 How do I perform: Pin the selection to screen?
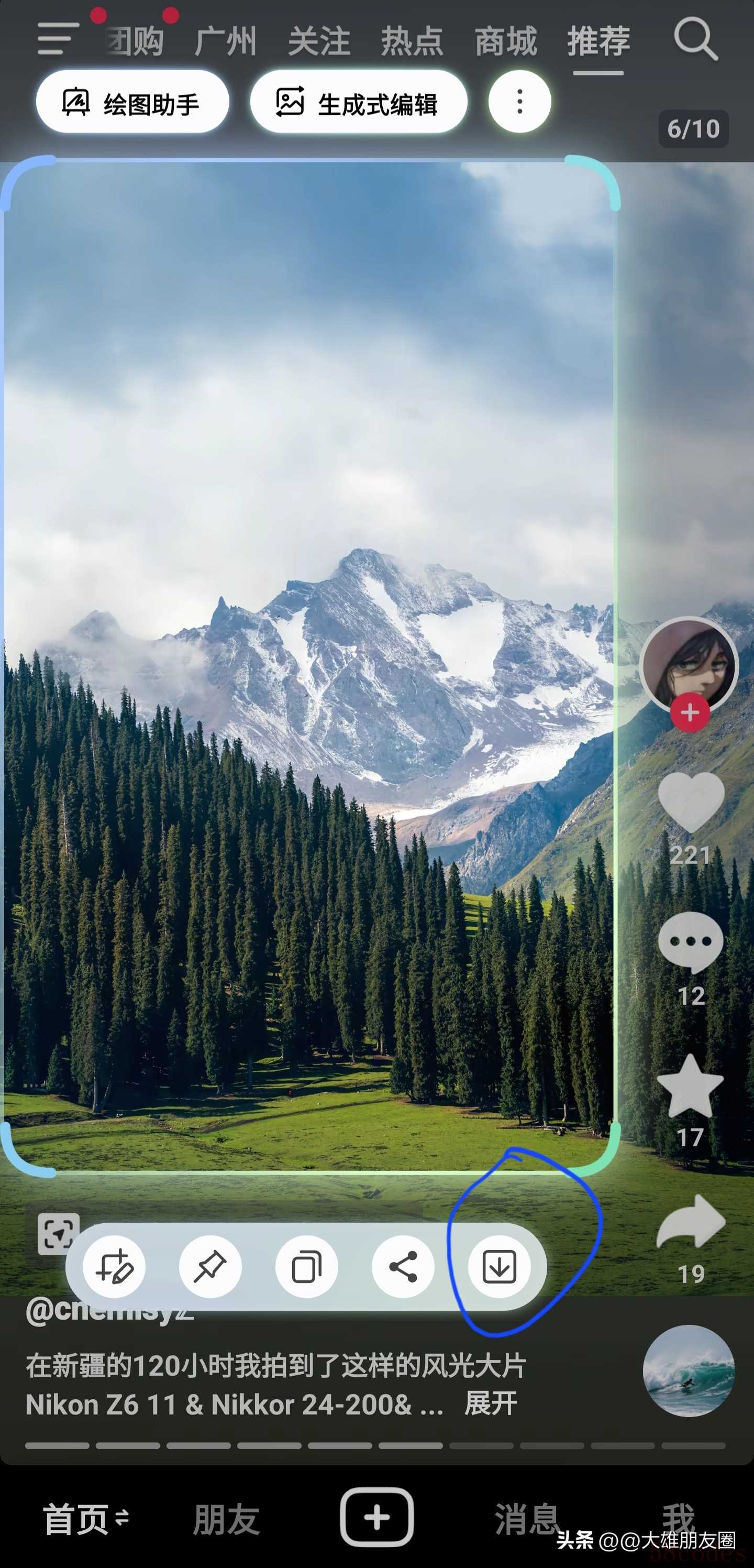210,1267
